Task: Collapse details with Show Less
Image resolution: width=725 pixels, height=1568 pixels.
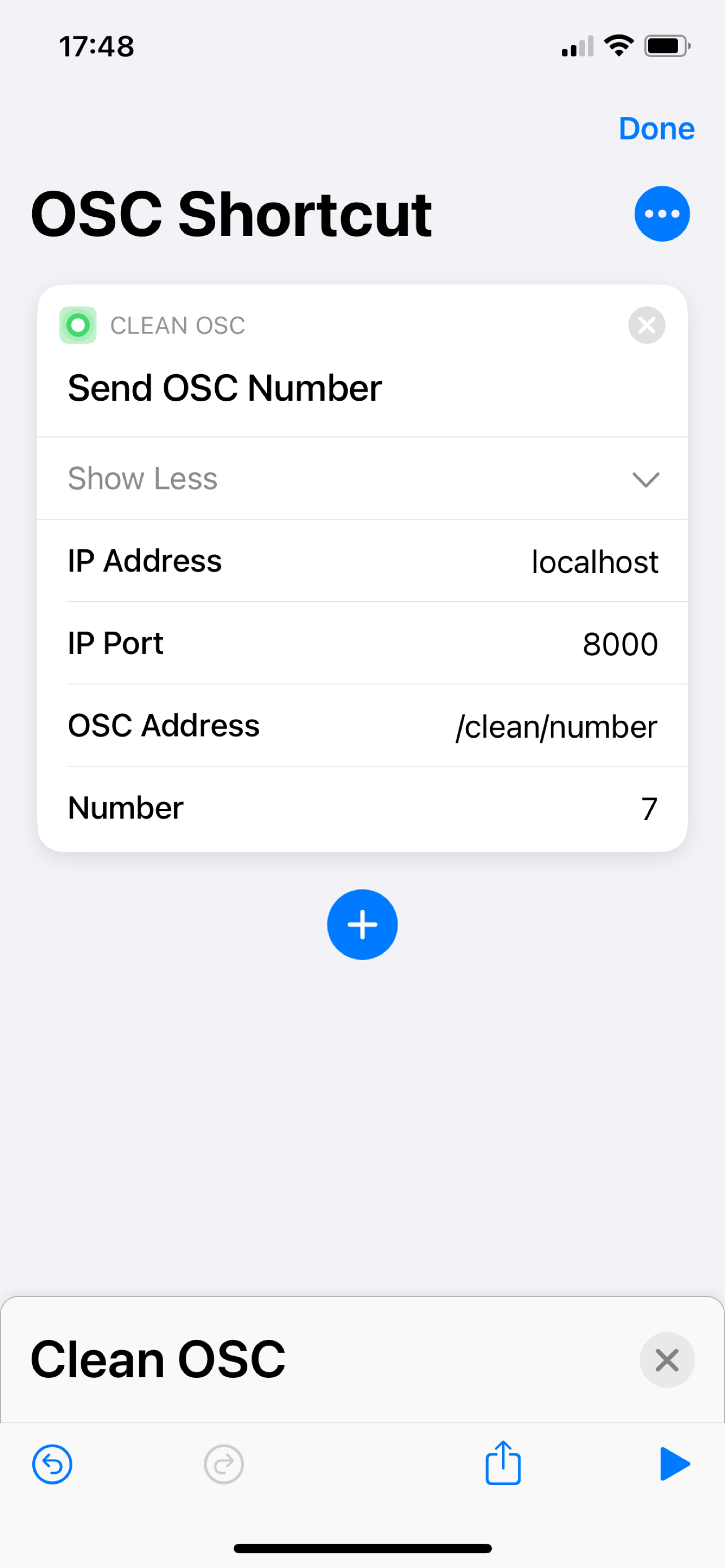Action: point(361,479)
